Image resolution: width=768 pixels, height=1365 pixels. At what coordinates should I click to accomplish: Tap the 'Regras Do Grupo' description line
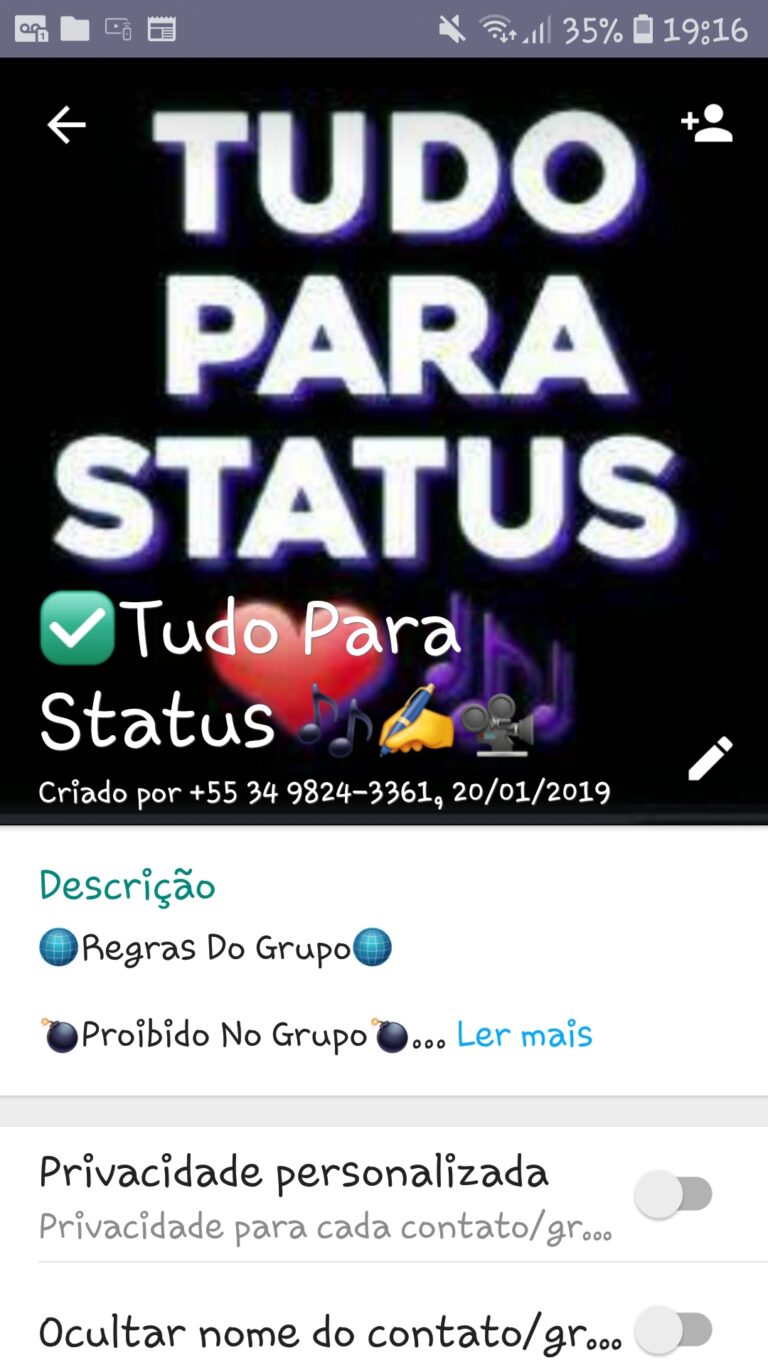[x=214, y=946]
